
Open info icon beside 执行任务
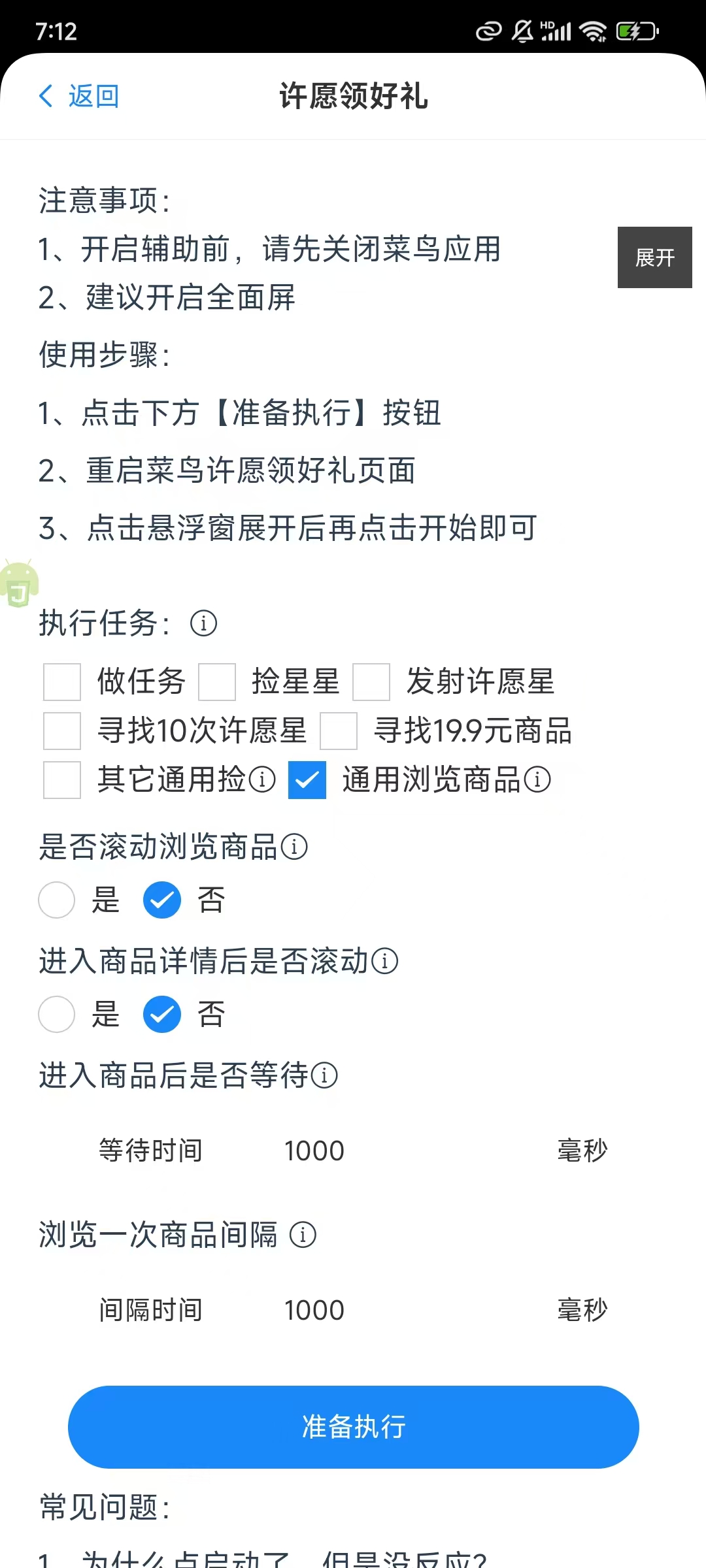(203, 623)
